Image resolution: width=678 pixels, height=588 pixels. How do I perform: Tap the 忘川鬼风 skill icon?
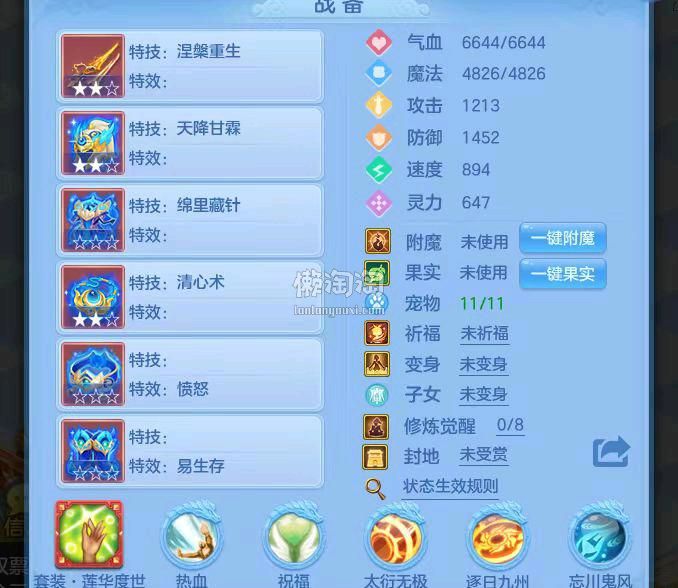[601, 537]
